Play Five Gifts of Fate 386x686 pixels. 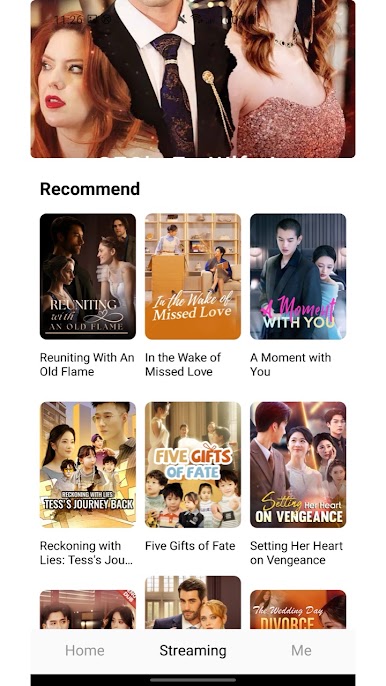pyautogui.click(x=193, y=465)
